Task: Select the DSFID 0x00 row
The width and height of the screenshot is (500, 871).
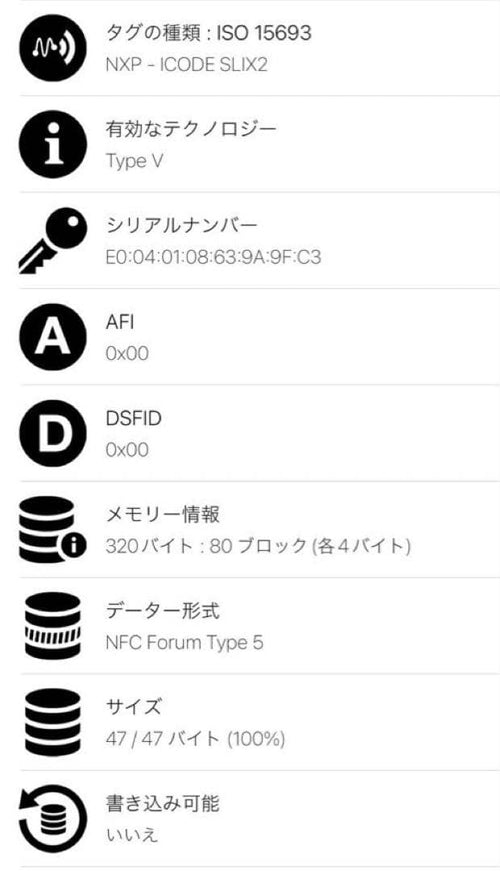Action: [250, 433]
